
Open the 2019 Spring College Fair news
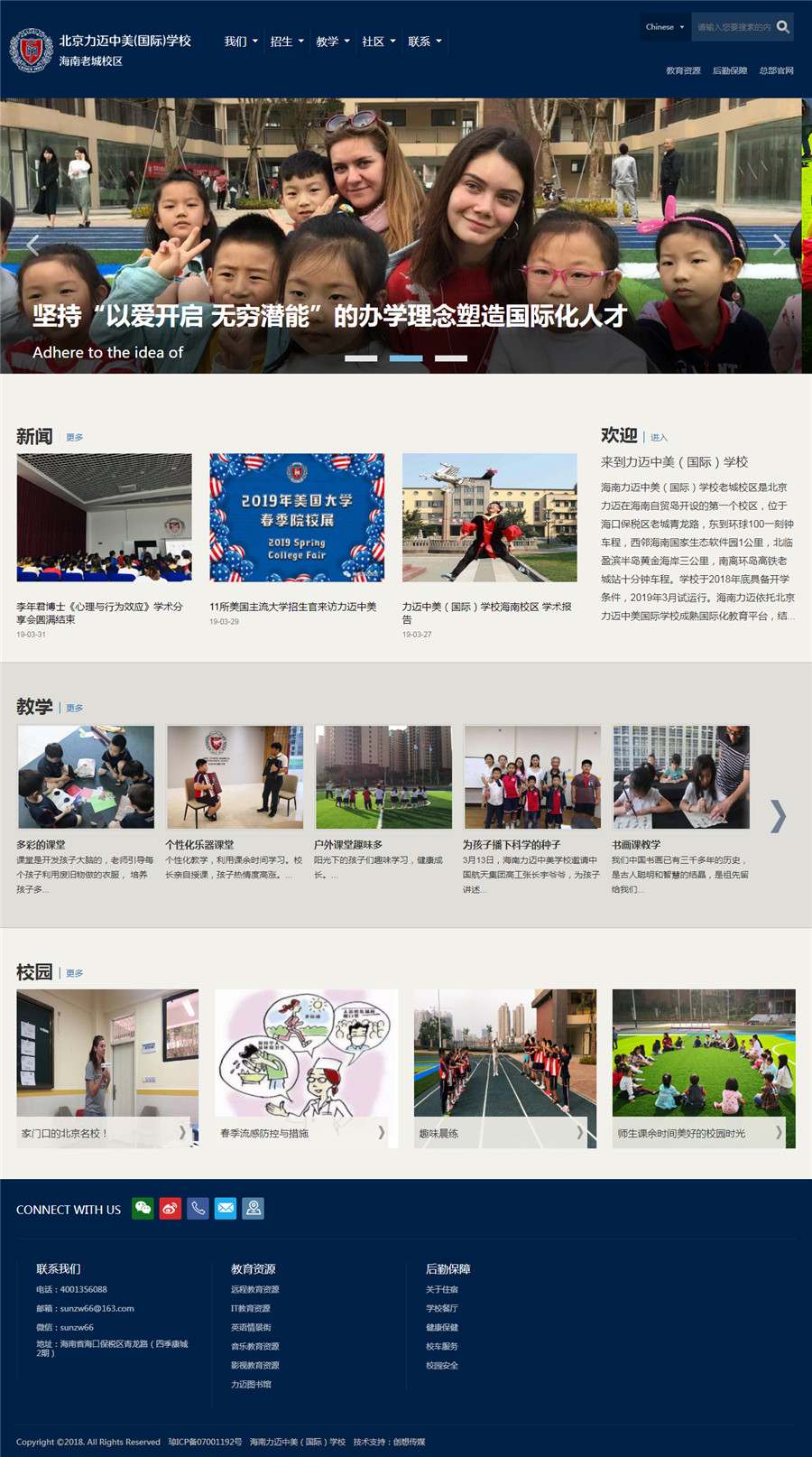click(297, 517)
